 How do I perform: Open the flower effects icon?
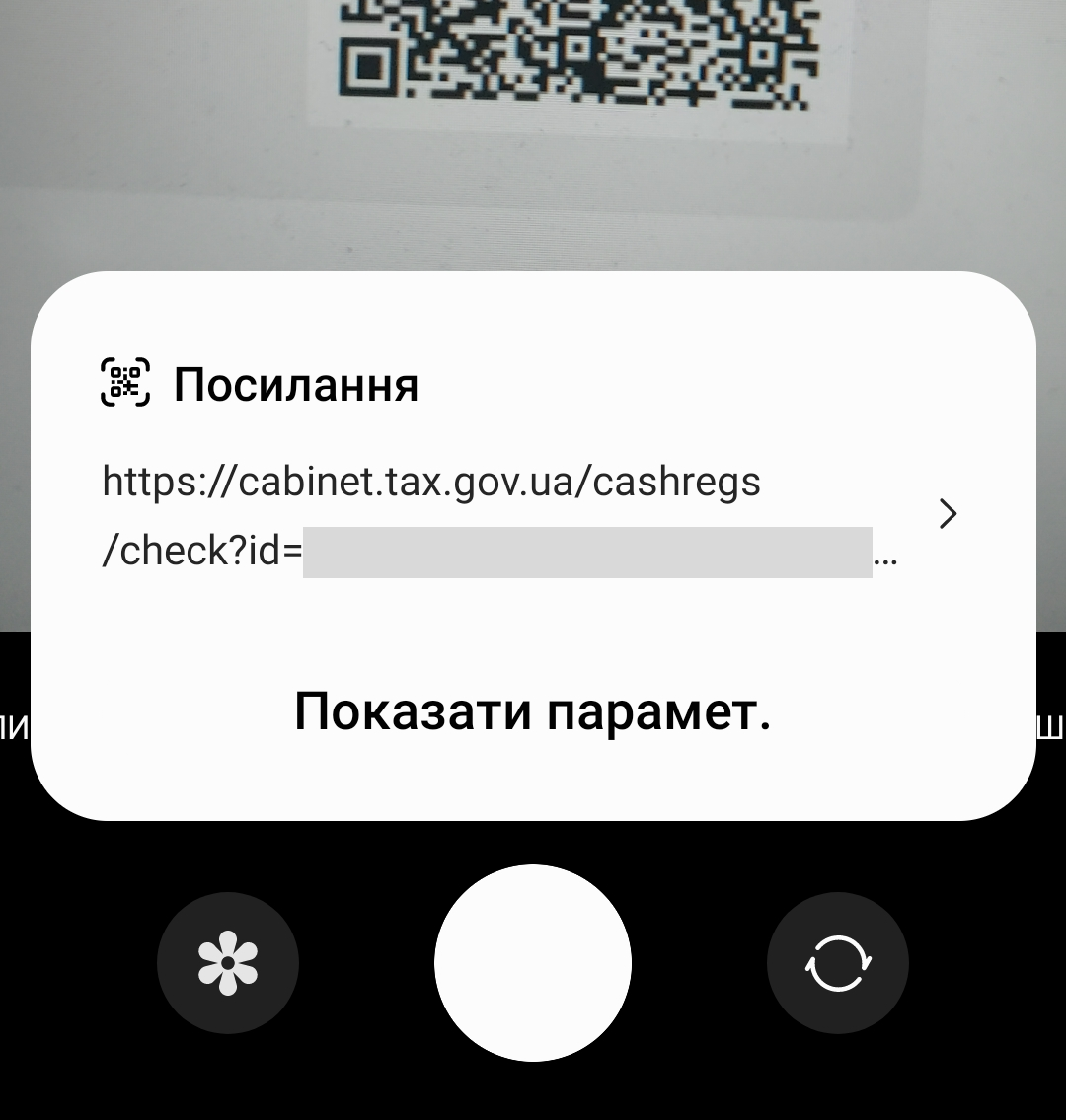click(227, 962)
